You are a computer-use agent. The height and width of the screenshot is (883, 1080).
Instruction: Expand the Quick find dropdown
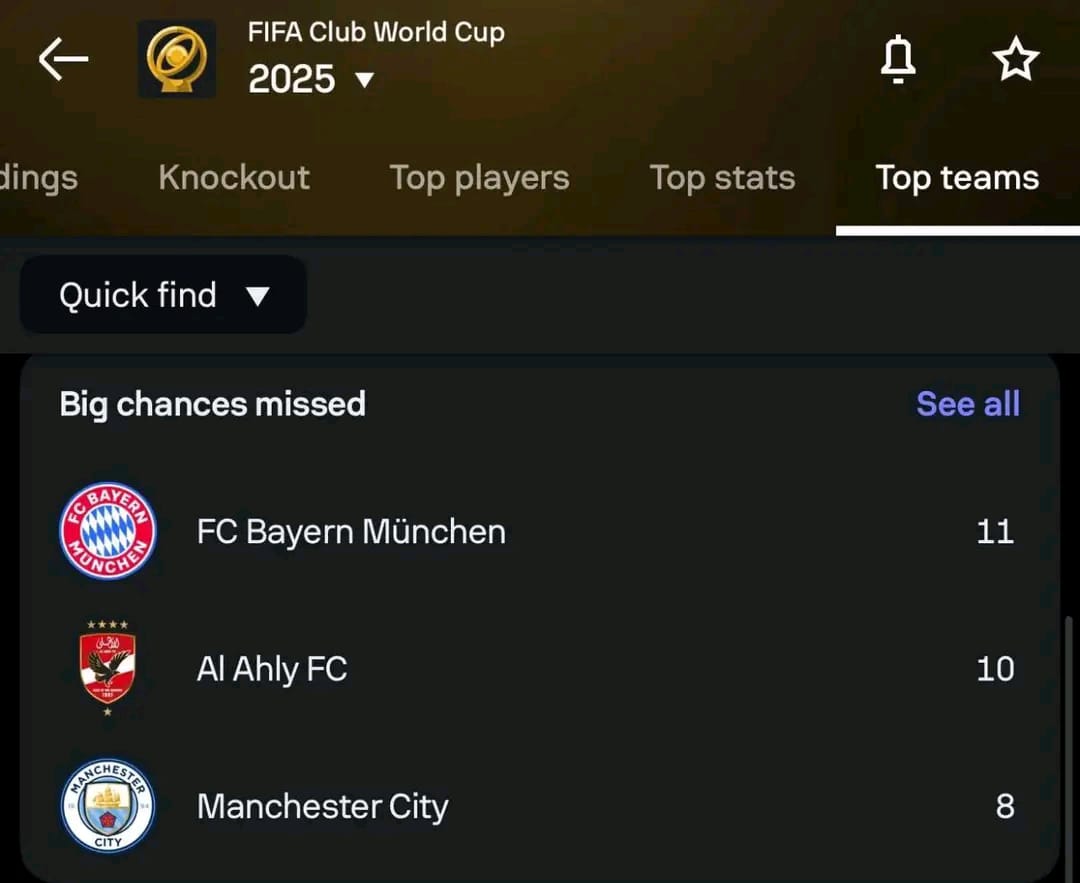164,295
